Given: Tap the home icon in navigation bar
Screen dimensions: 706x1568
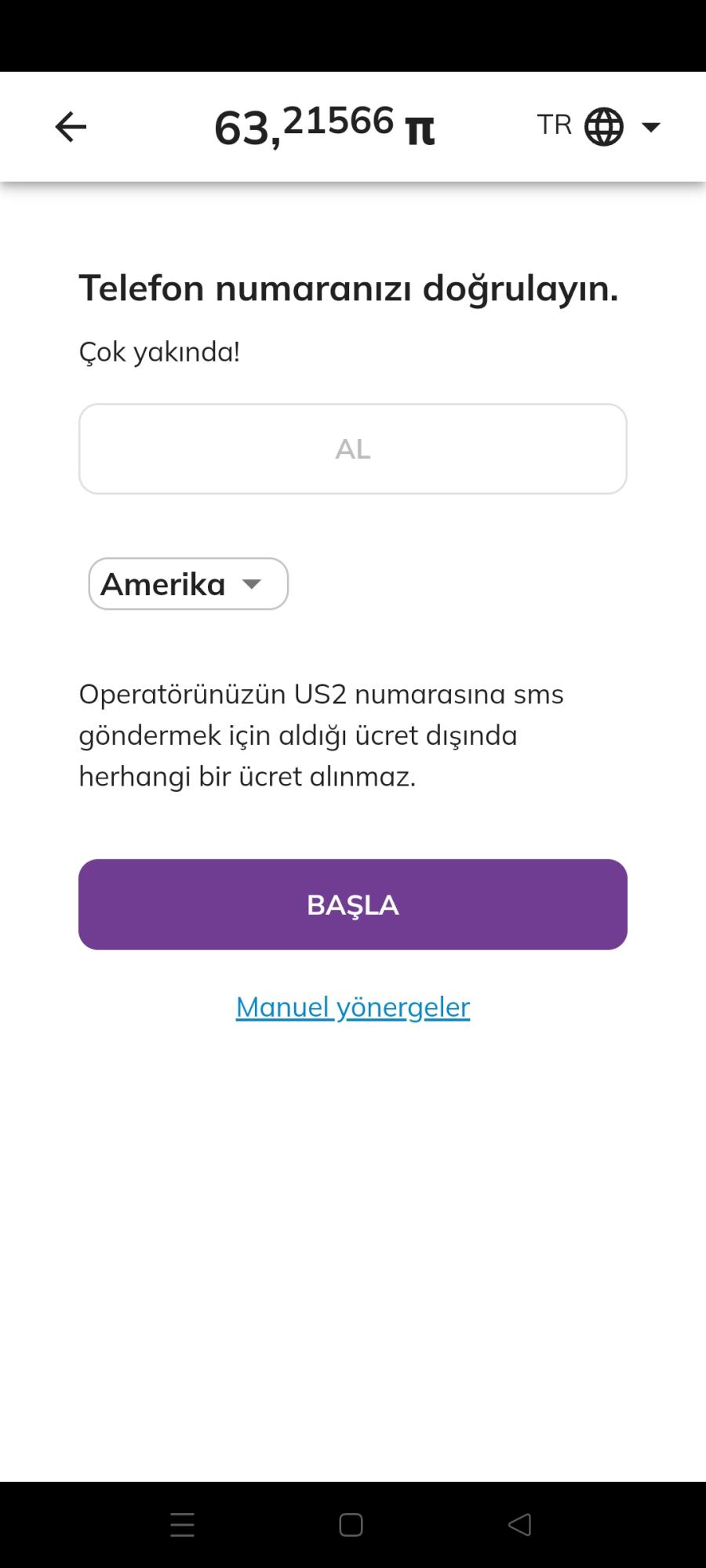Looking at the screenshot, I should (352, 1524).
